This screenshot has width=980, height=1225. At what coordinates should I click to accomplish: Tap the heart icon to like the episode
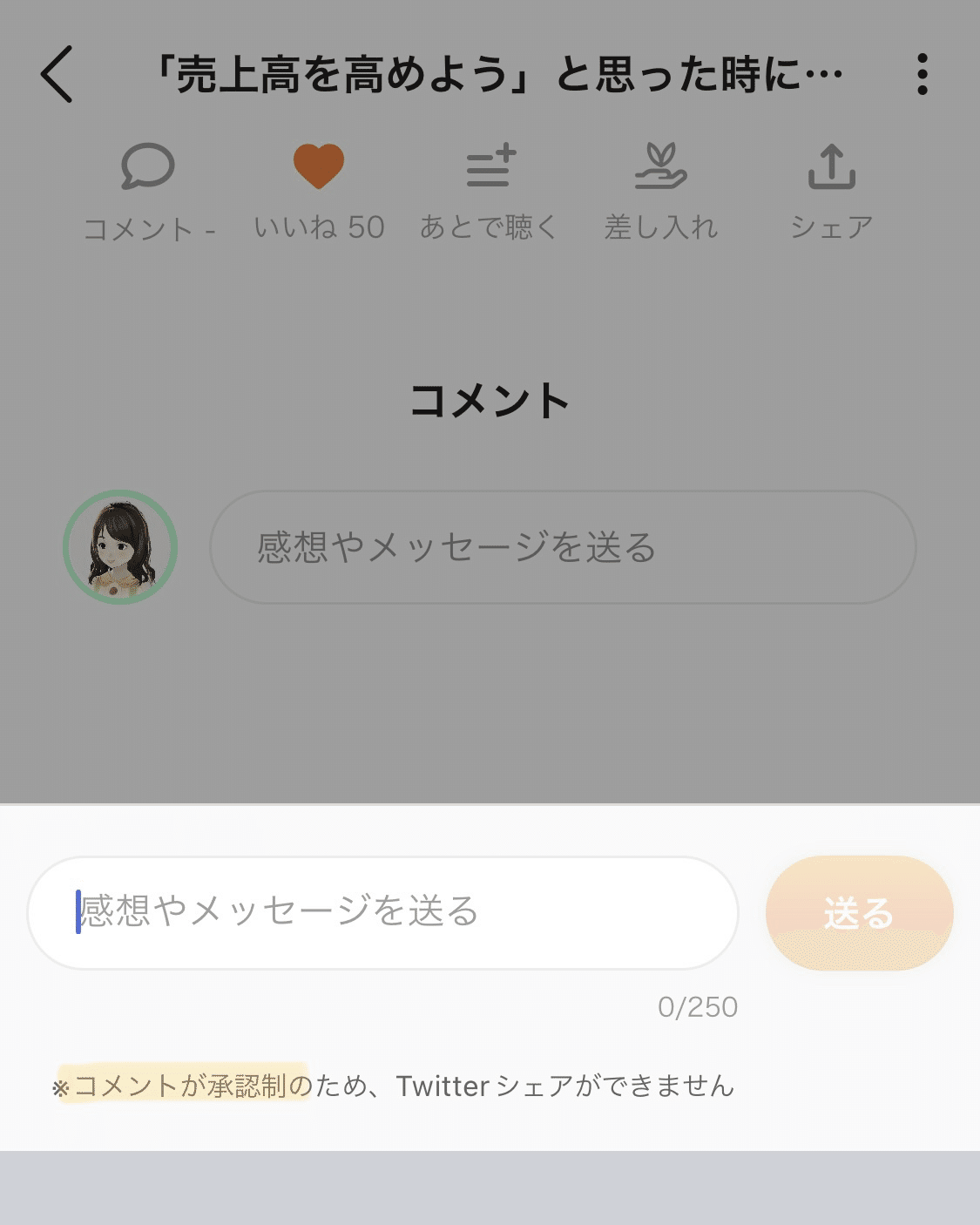[x=319, y=167]
